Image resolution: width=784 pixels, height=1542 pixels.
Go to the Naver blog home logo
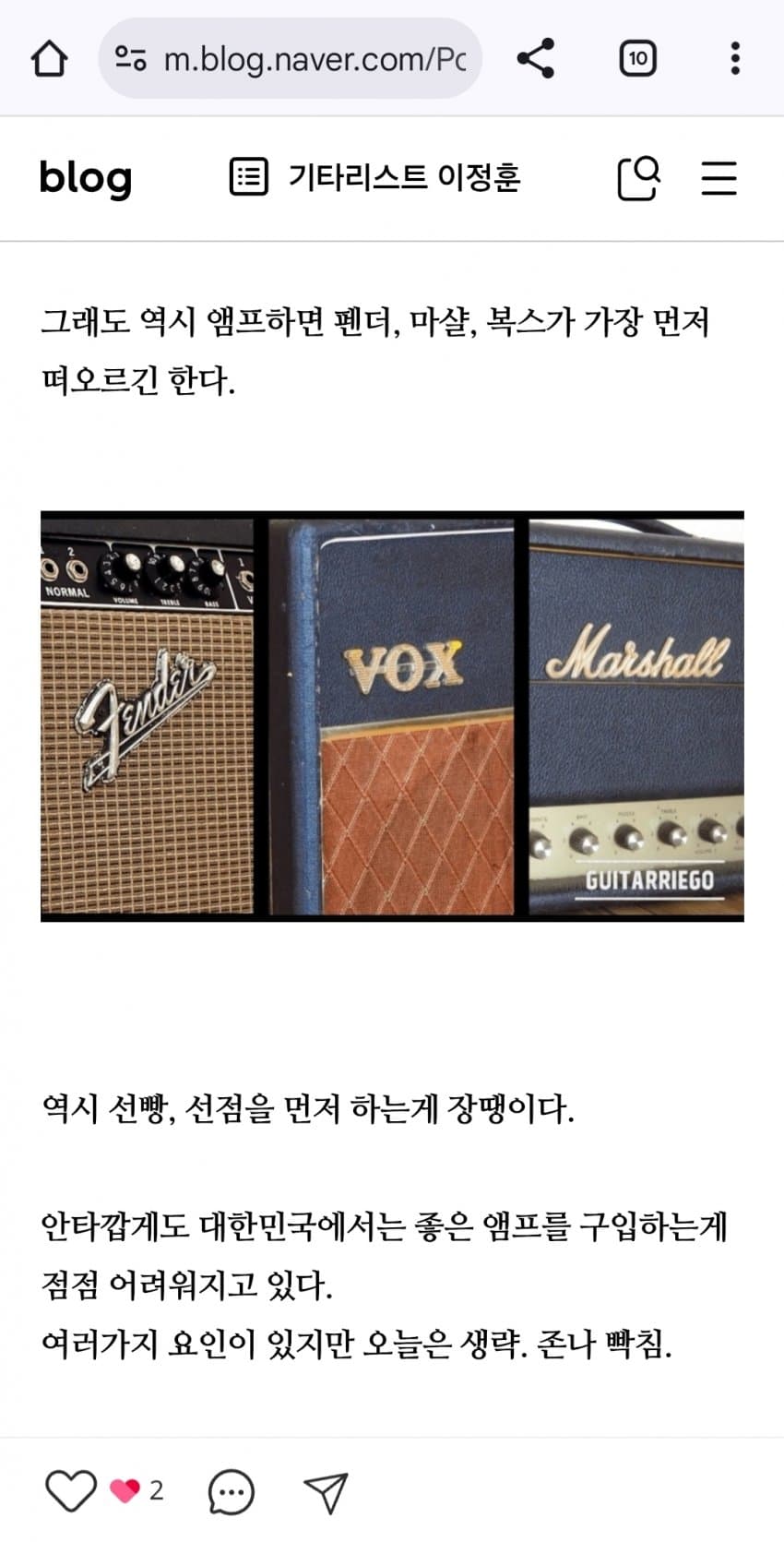86,177
